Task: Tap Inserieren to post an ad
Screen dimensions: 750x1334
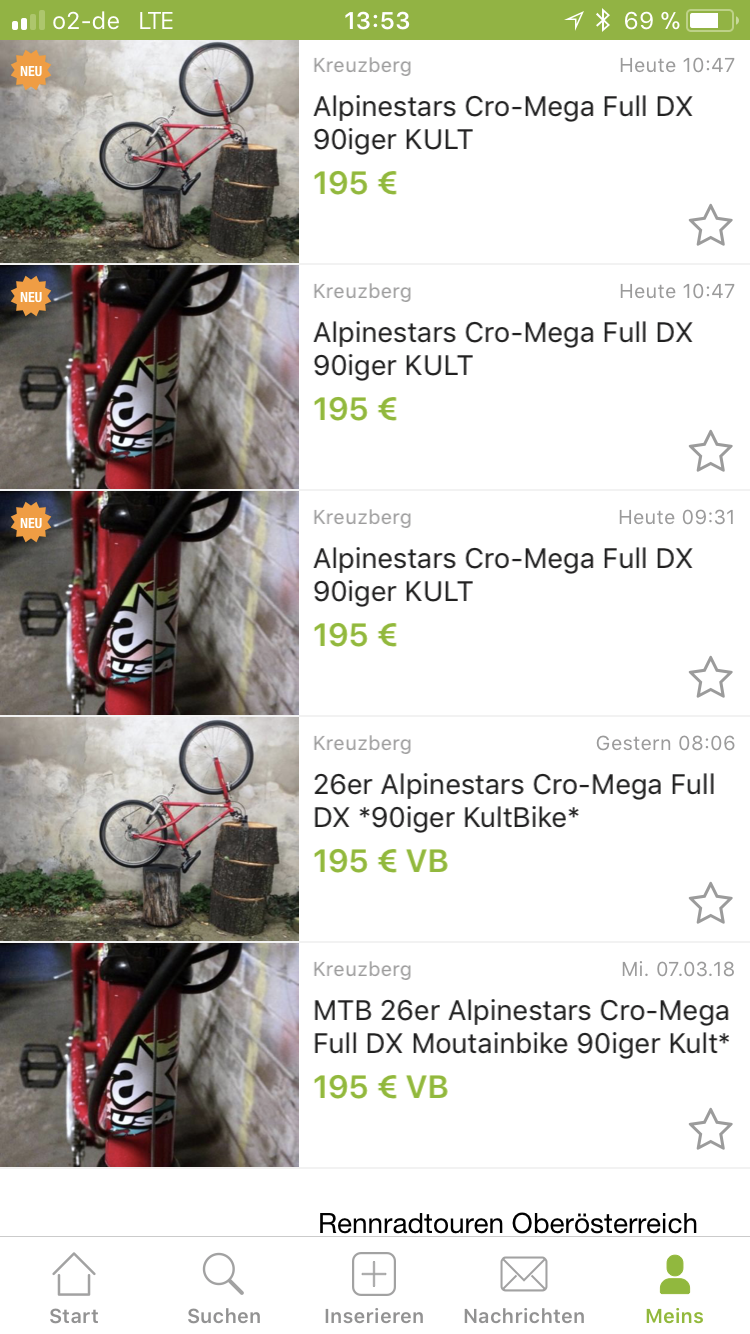Action: pos(374,1288)
